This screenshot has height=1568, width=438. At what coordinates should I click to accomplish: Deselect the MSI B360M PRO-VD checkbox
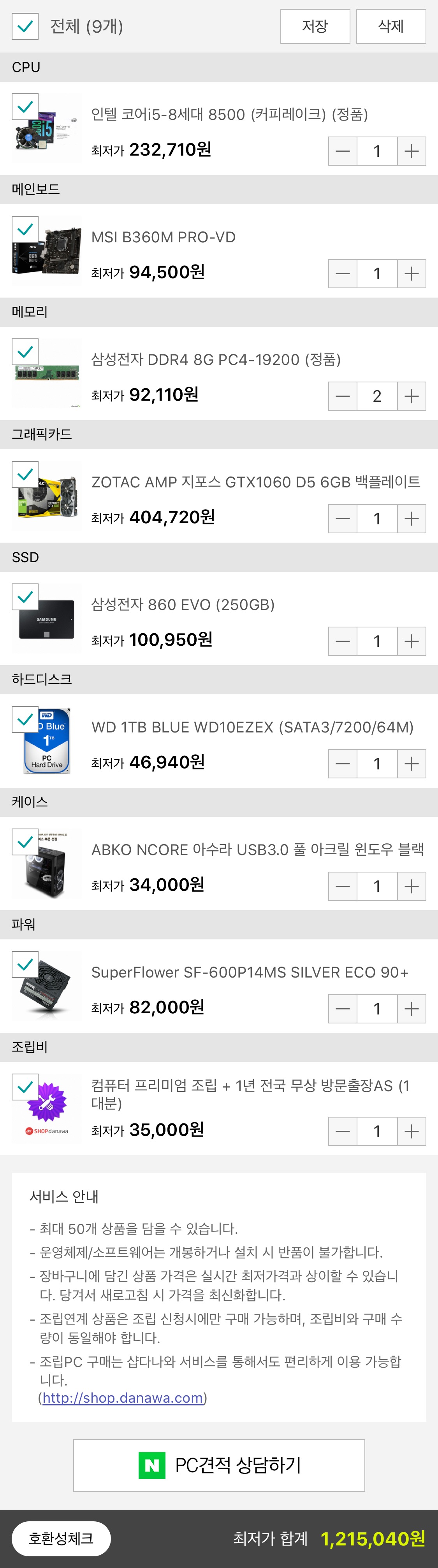point(25,230)
